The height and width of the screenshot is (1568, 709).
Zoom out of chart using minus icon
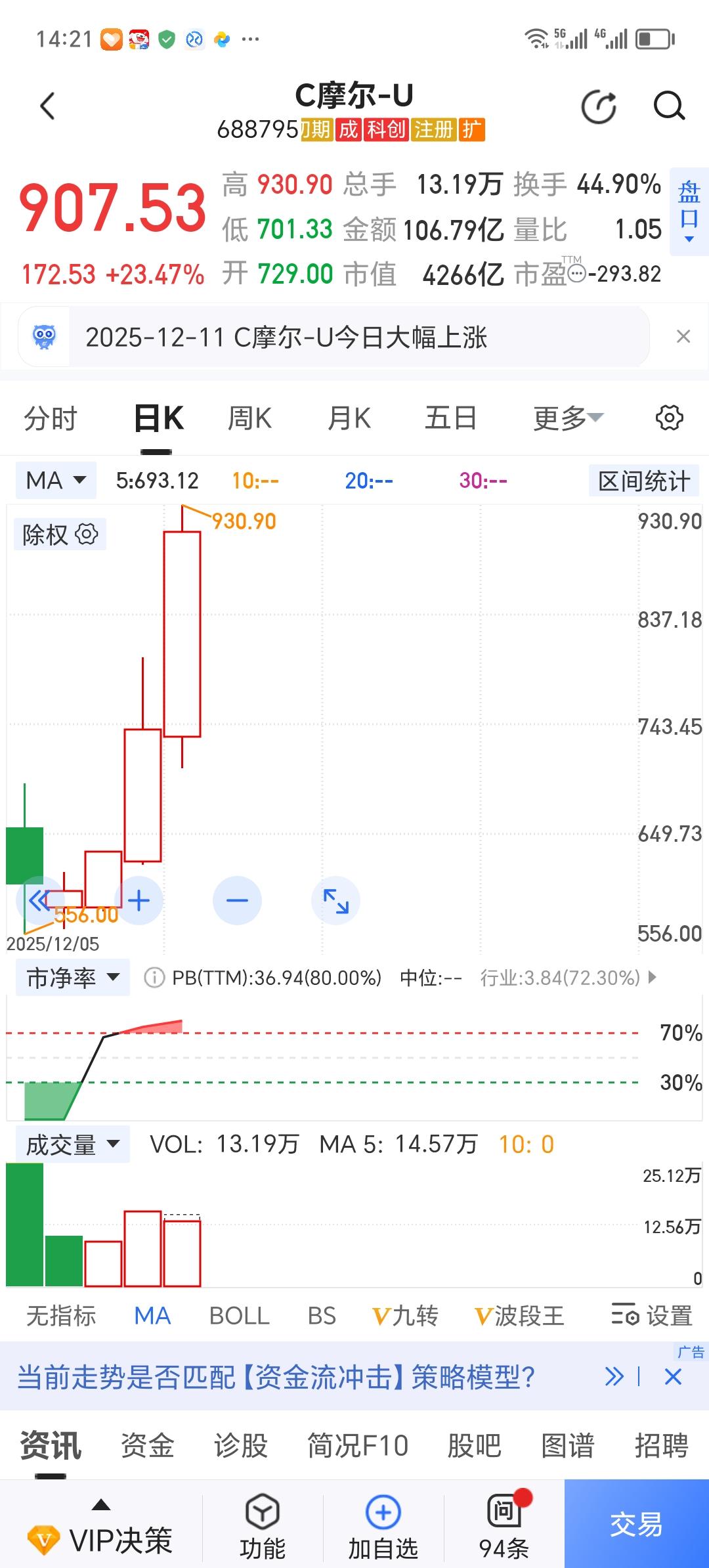pyautogui.click(x=237, y=901)
